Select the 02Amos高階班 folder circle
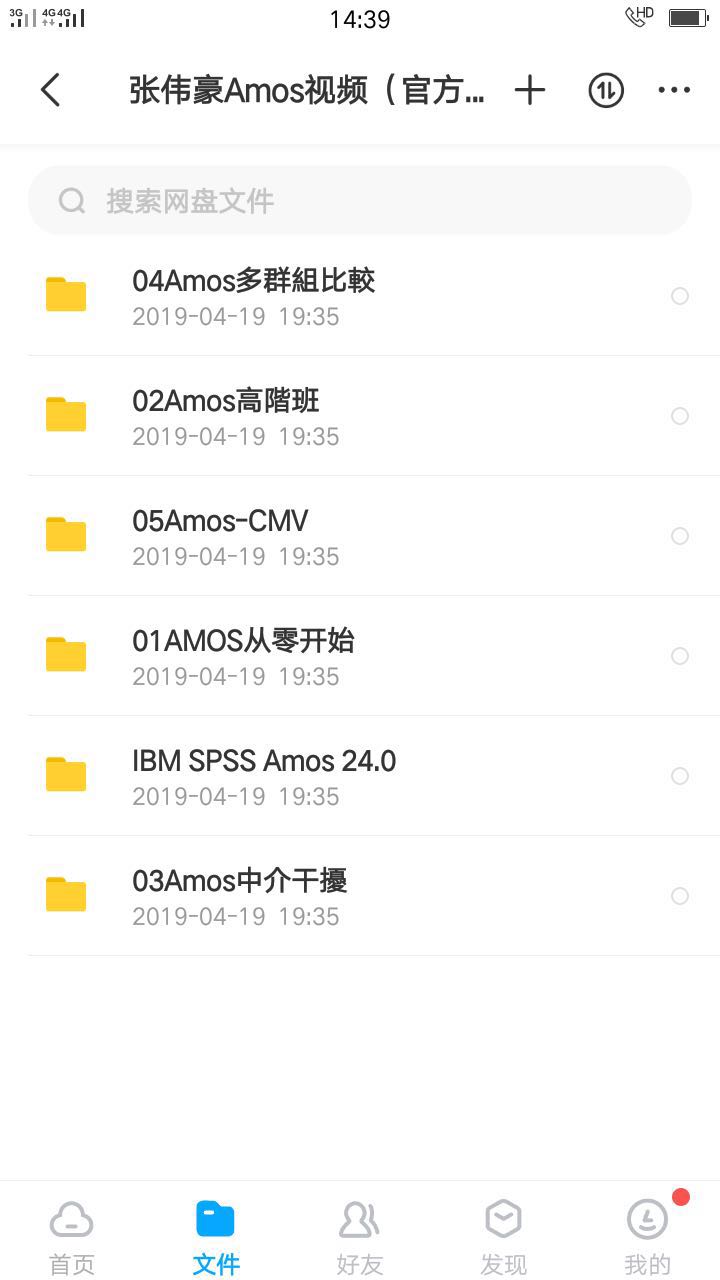 point(680,416)
